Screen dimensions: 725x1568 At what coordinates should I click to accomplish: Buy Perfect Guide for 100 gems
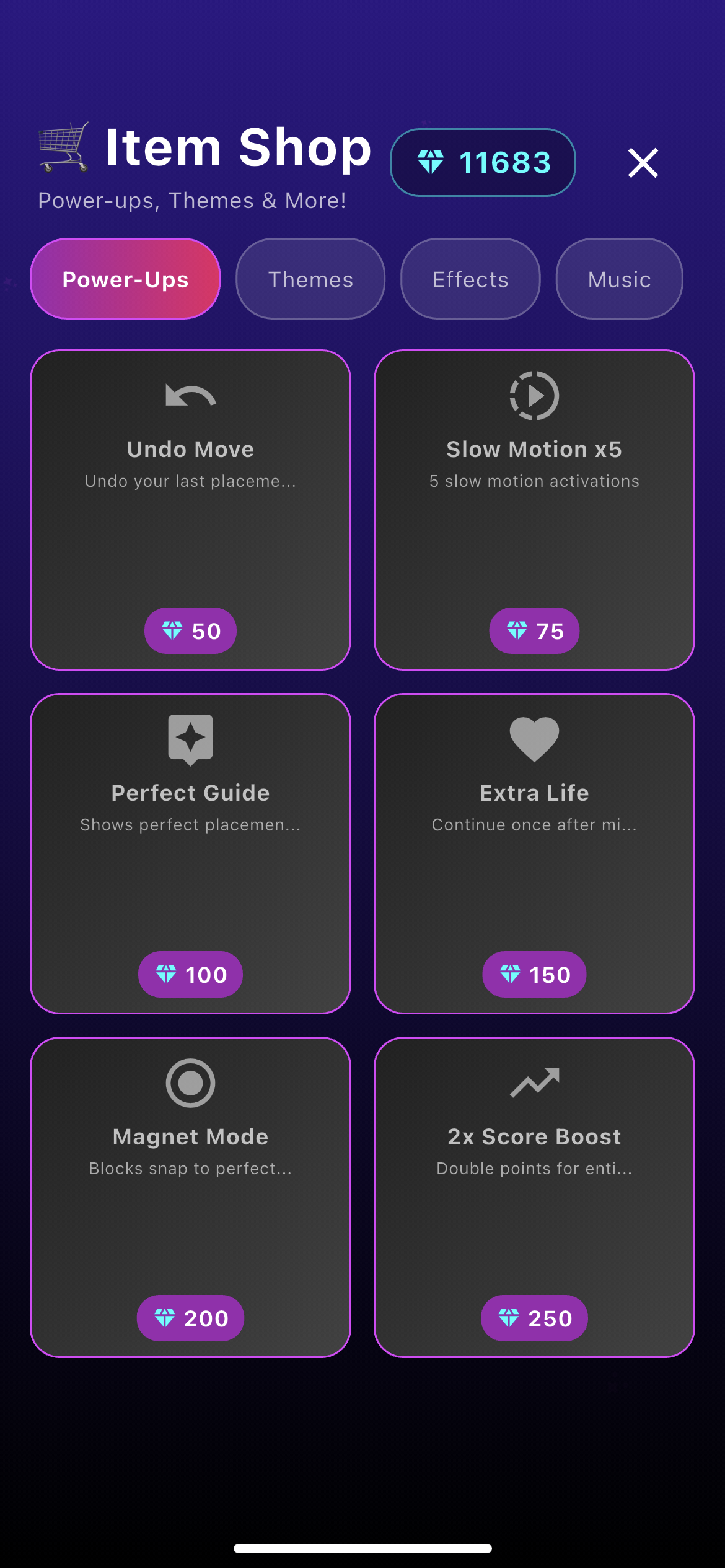click(x=190, y=974)
